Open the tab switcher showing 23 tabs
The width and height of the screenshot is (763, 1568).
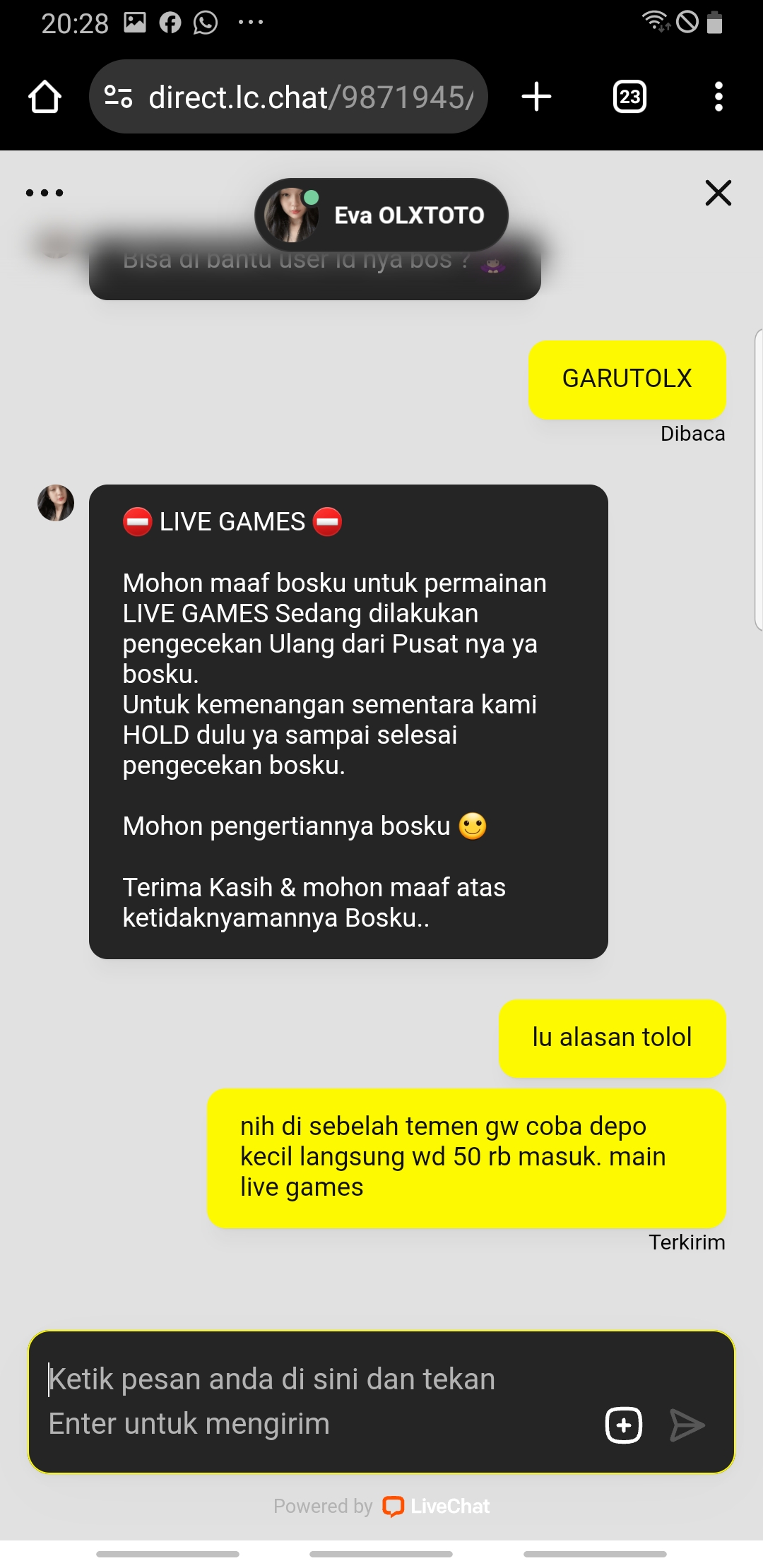point(629,97)
